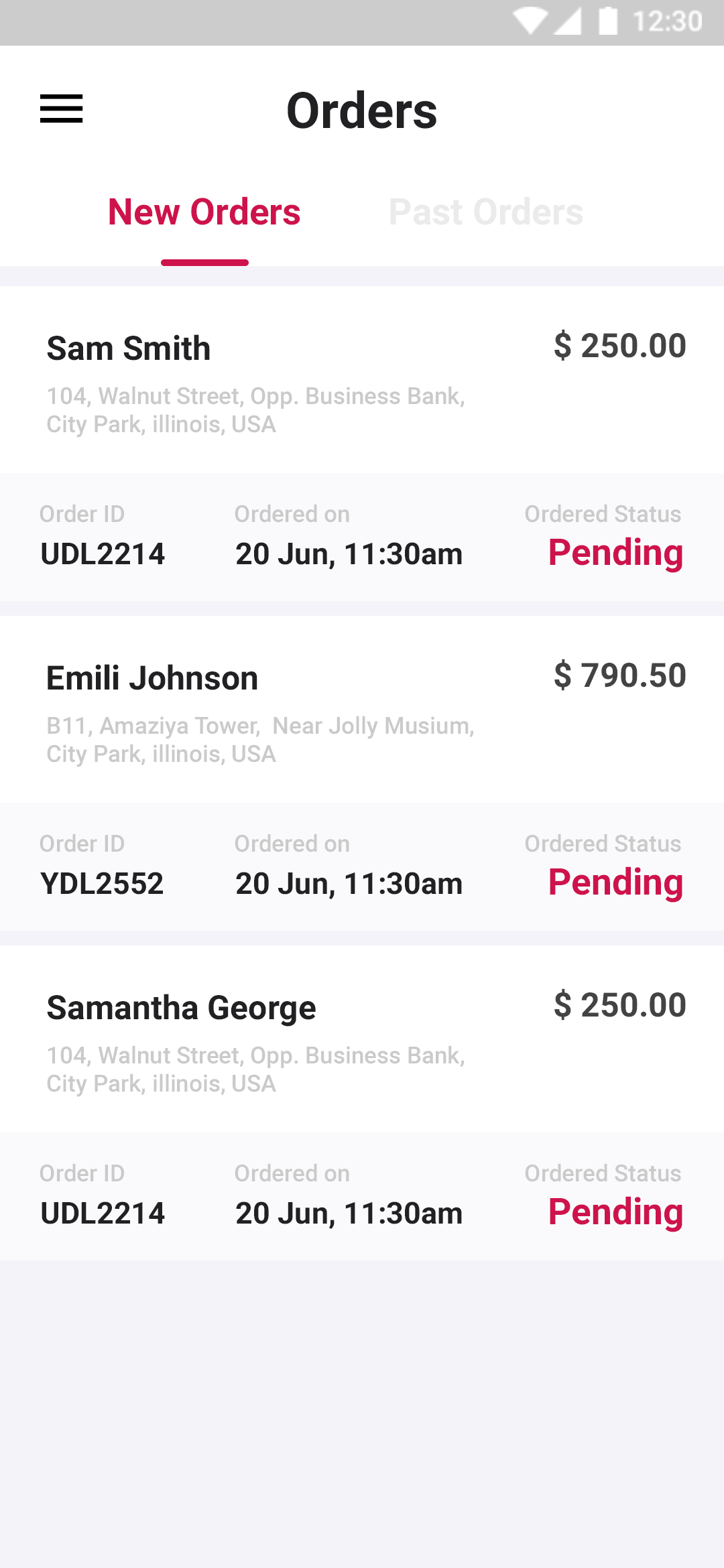The height and width of the screenshot is (1568, 724).
Task: Open Sam Smith's order details
Action: click(128, 348)
